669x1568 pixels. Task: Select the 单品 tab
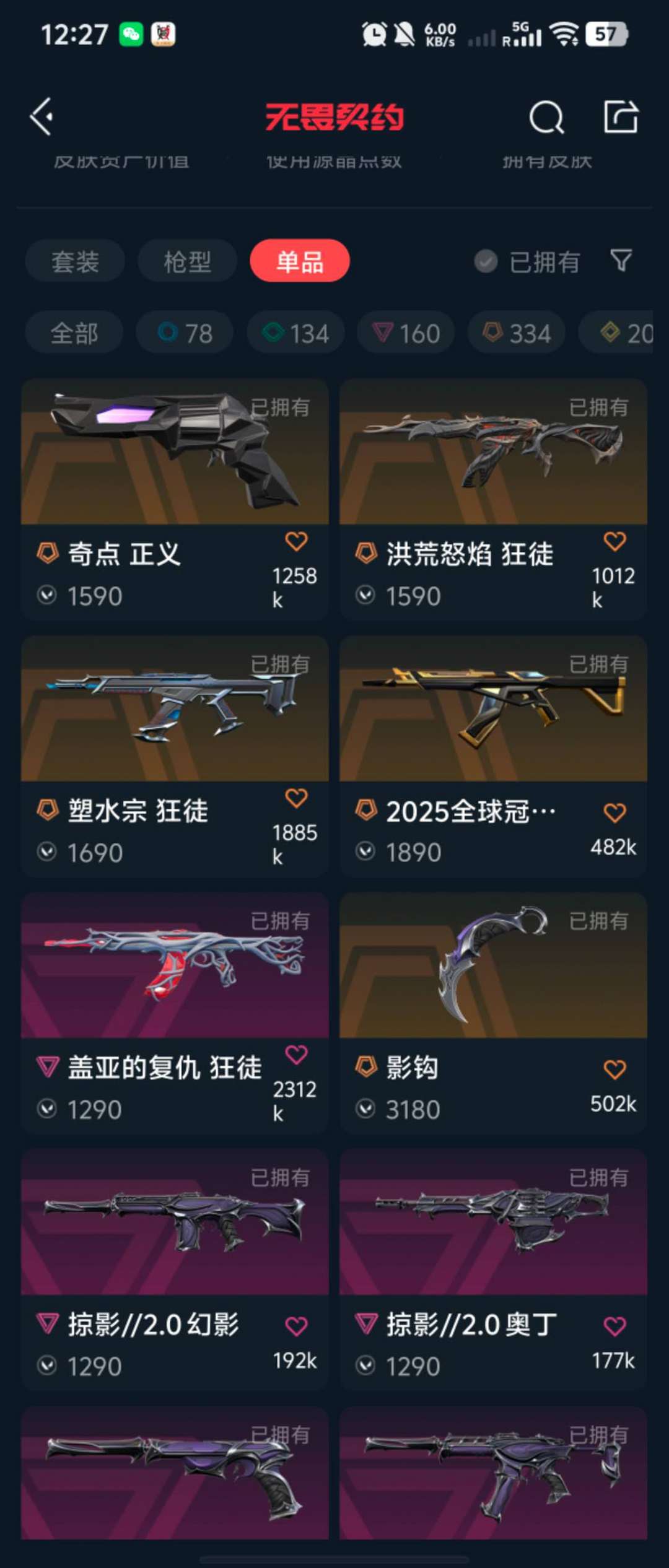coord(300,261)
